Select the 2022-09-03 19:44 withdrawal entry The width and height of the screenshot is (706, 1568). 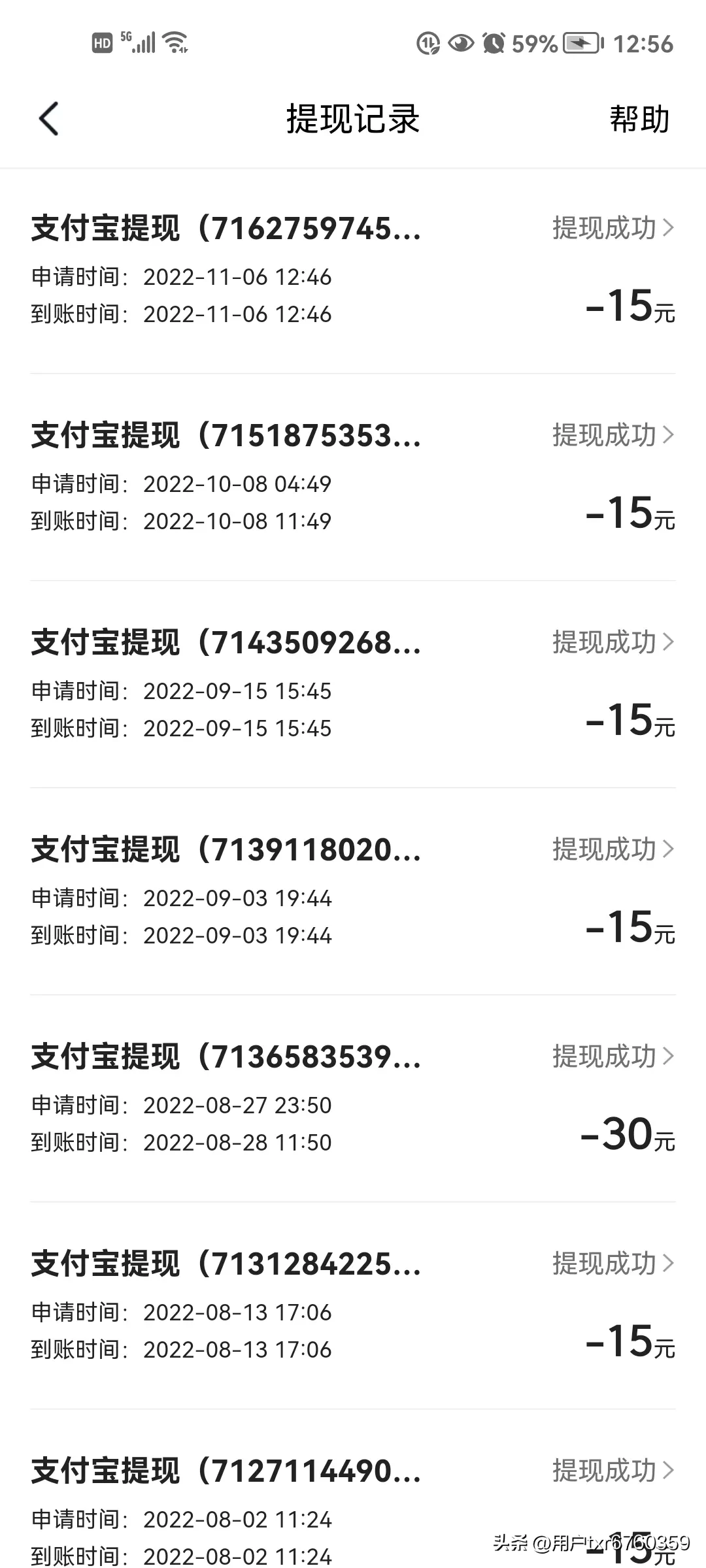pos(353,892)
